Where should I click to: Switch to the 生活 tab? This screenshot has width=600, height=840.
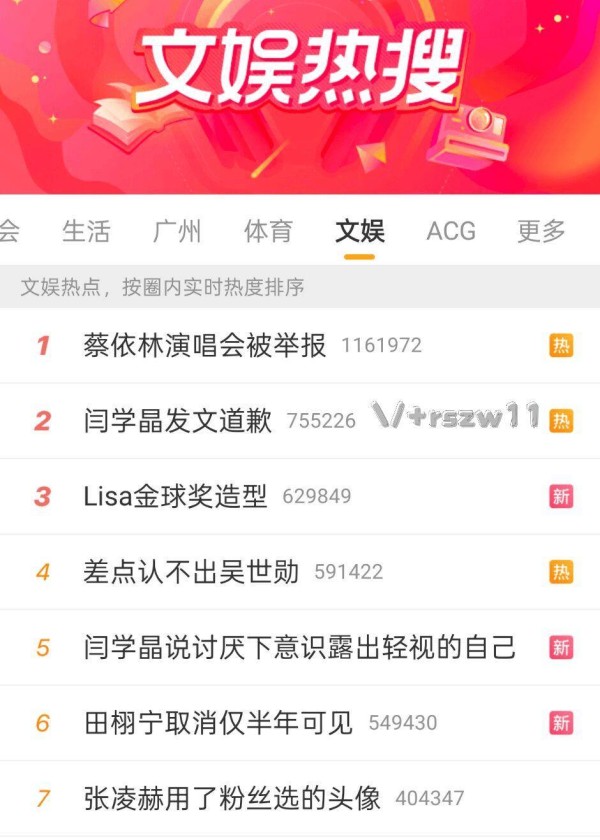[86, 231]
